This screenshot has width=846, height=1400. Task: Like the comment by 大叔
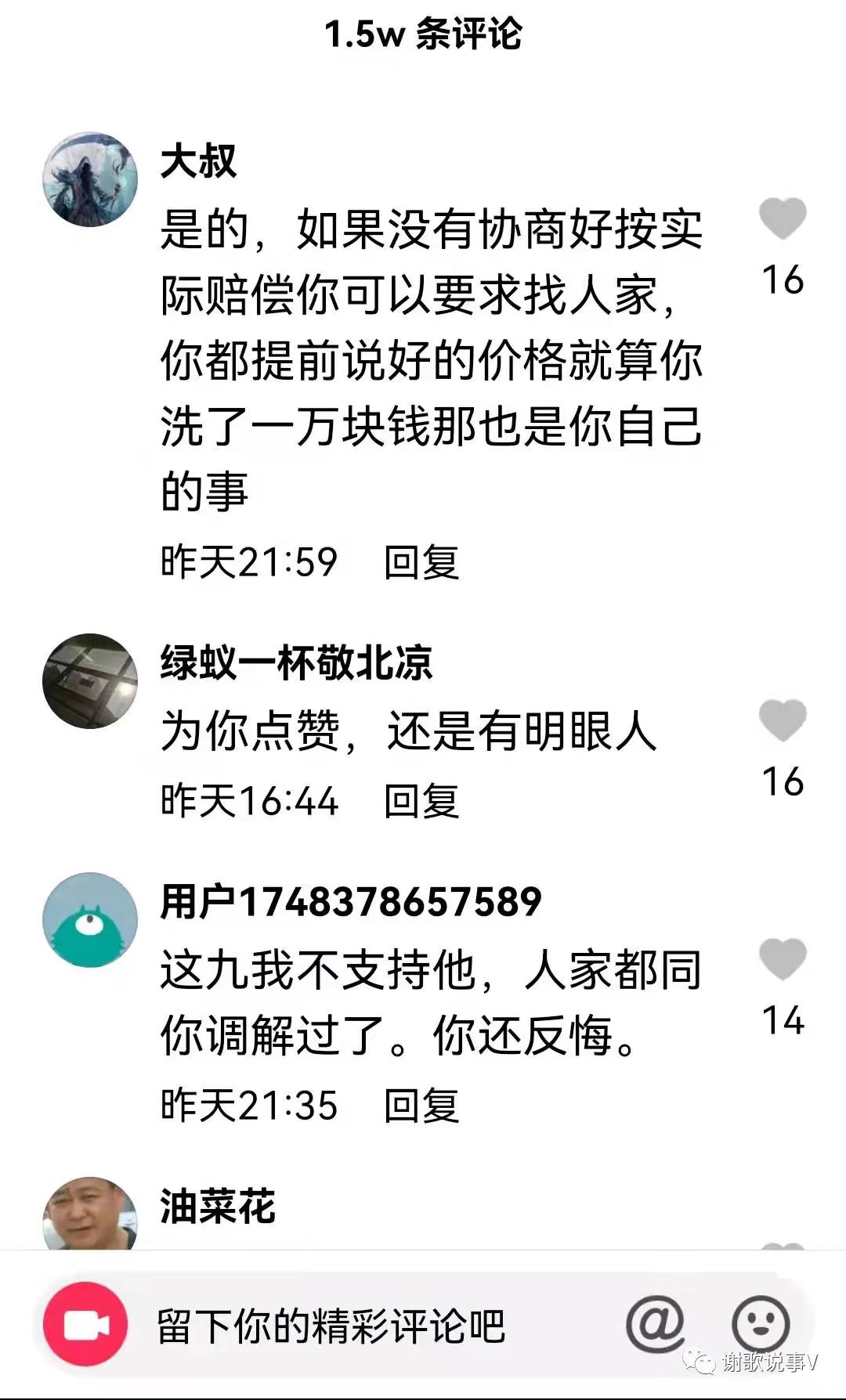tap(783, 218)
